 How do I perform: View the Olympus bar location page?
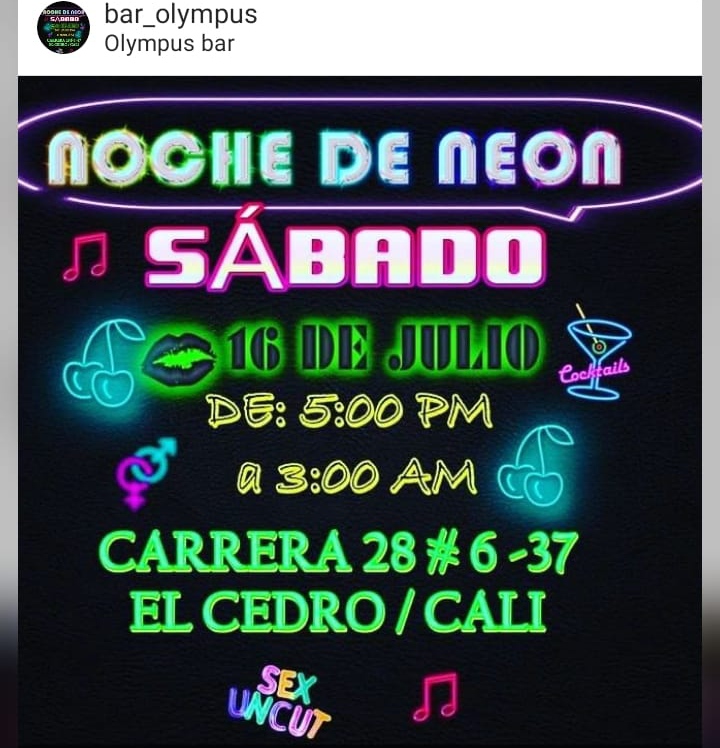[169, 43]
